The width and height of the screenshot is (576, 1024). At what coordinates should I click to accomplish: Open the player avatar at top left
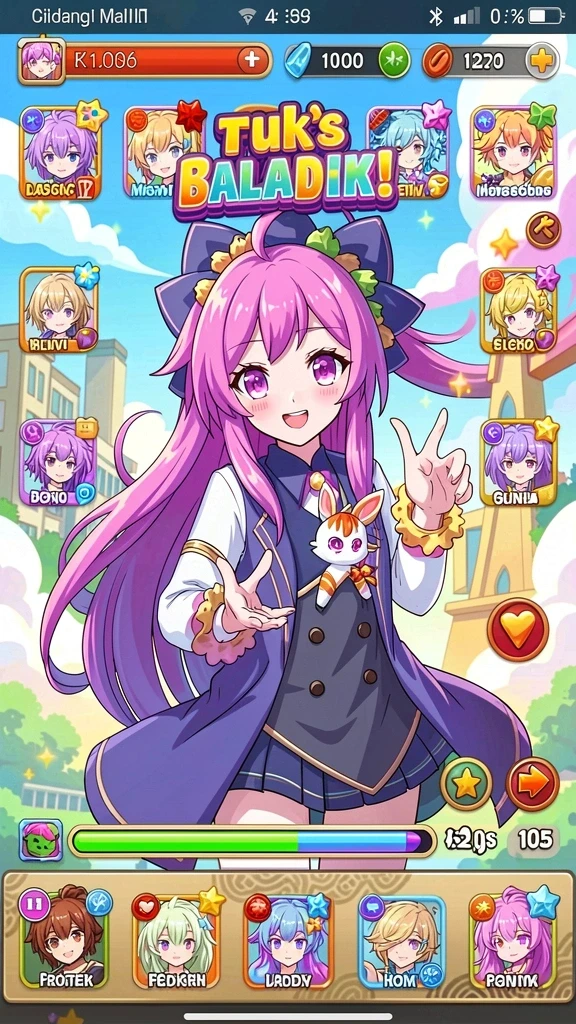41,61
